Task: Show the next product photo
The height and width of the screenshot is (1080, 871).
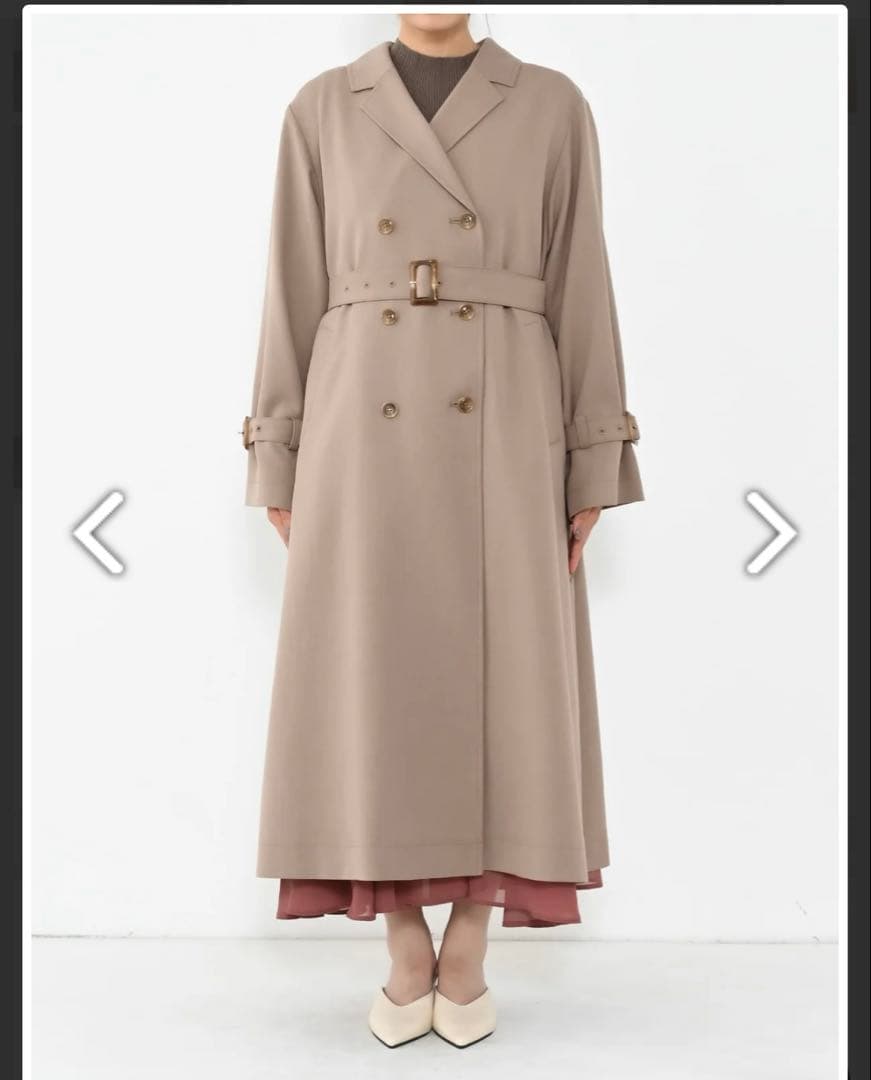Action: click(x=771, y=532)
